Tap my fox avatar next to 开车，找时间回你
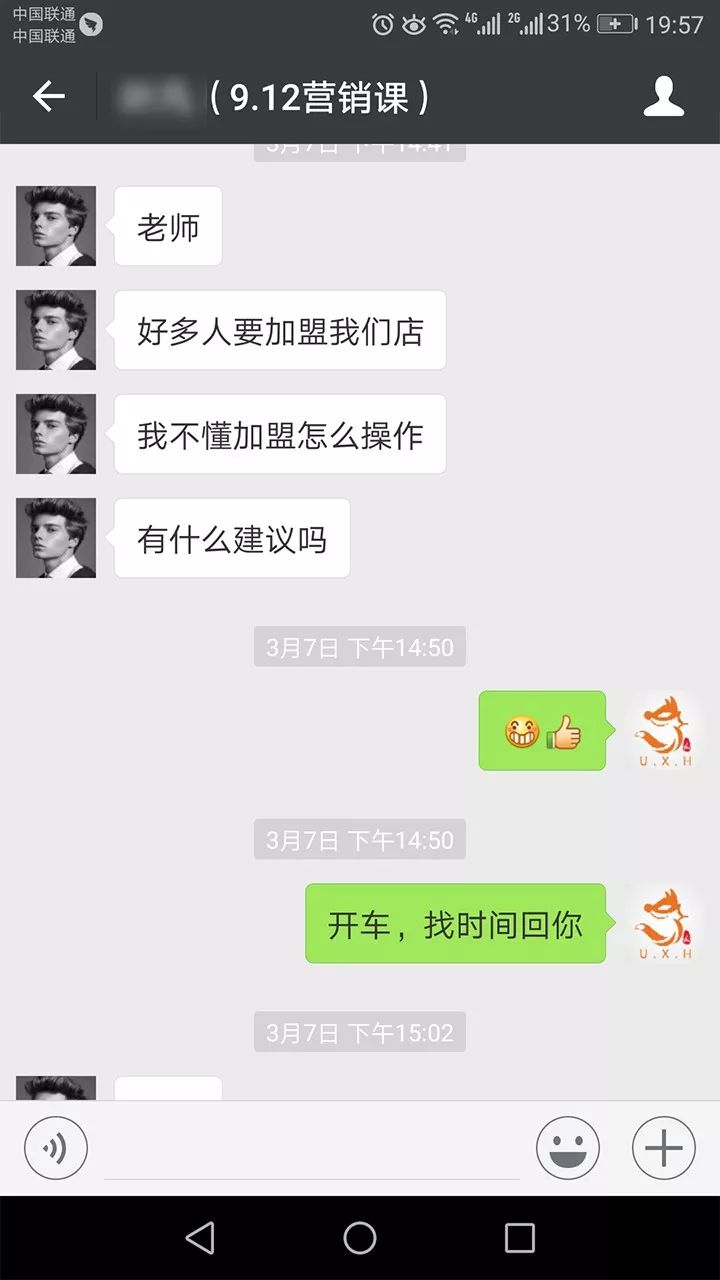Screen dimensions: 720x1280 tap(666, 924)
